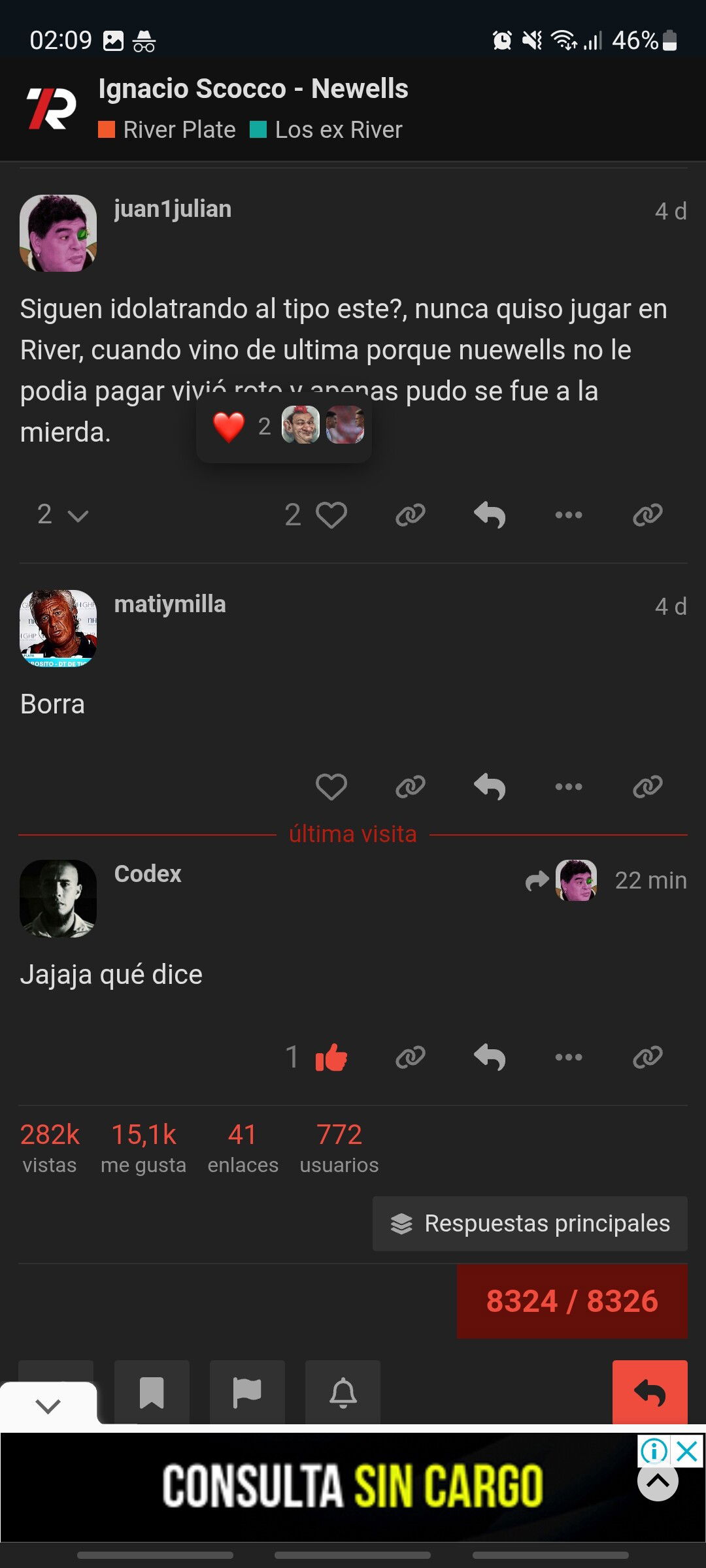The height and width of the screenshot is (1568, 706).
Task: Open the forum home logo
Action: click(x=52, y=108)
